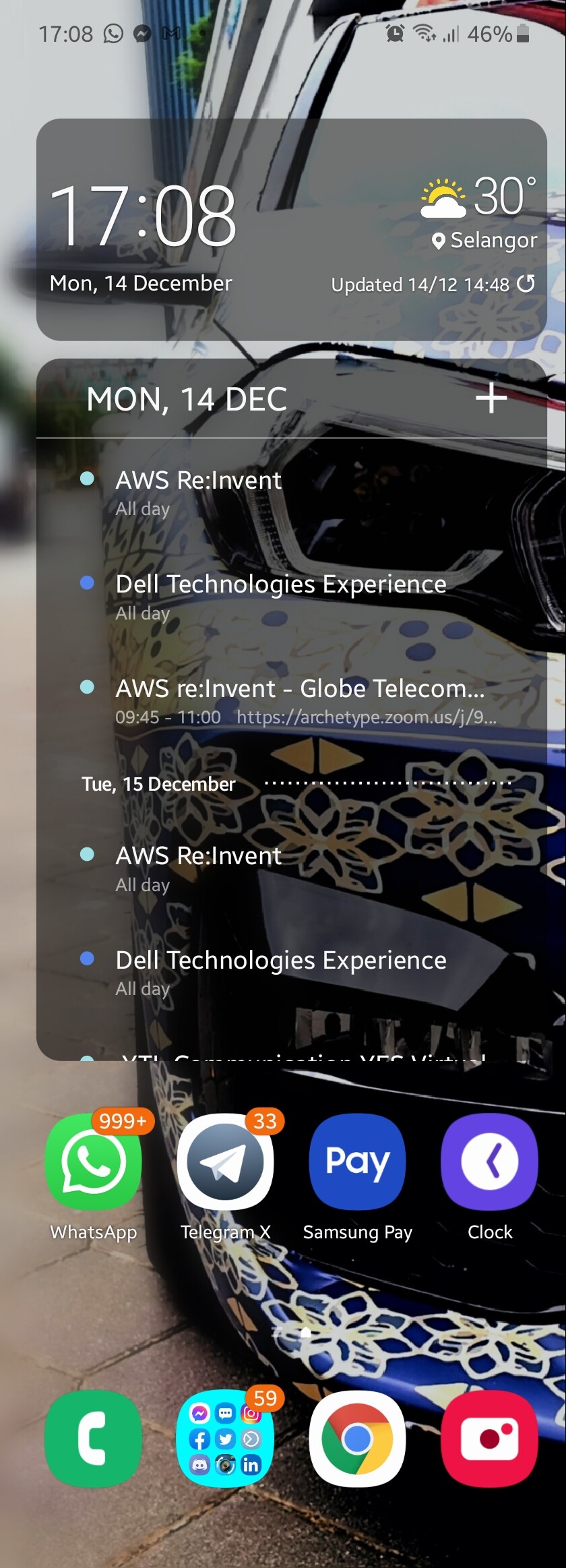Open the AWS re:Invent Globe Telecom event
Image resolution: width=566 pixels, height=1568 pixels.
(300, 700)
